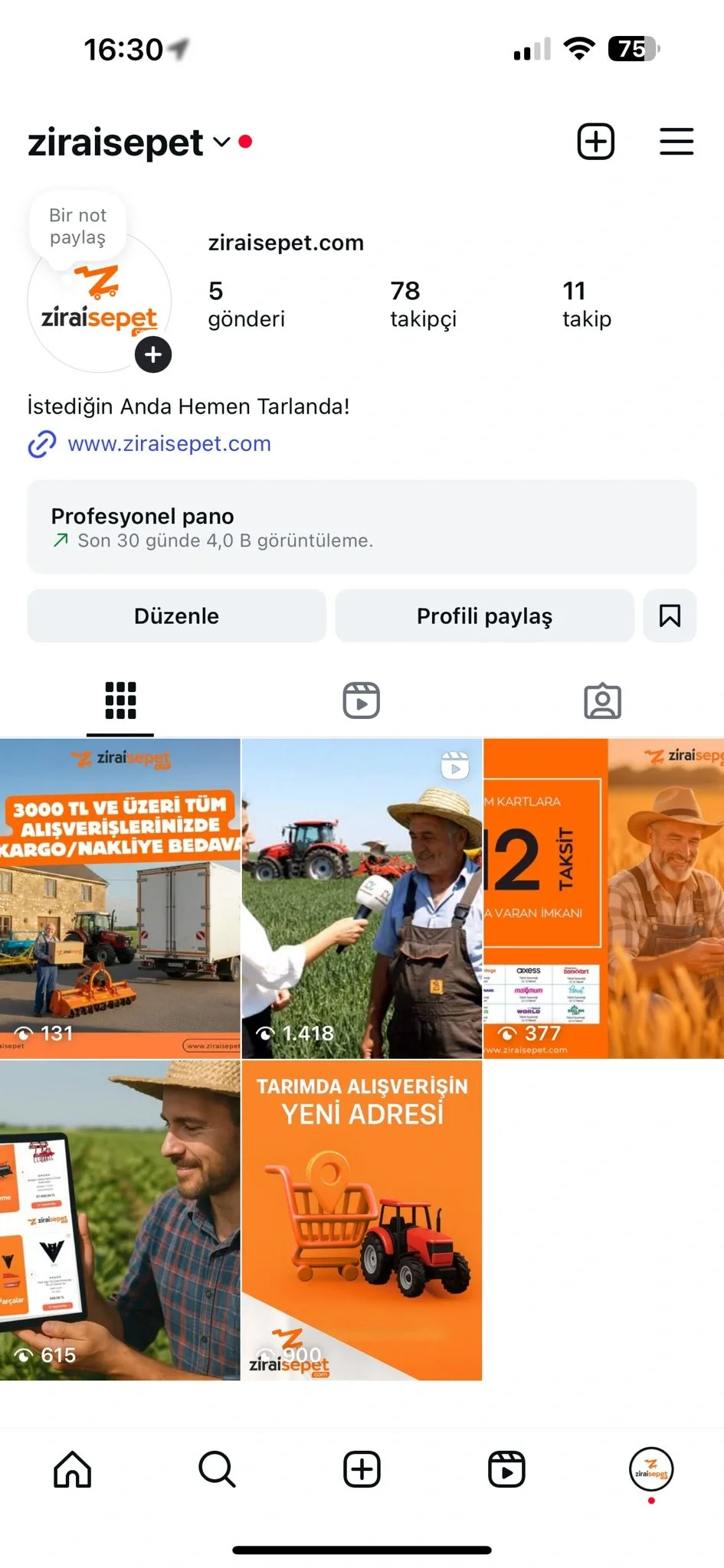Create a new post from the top bar
The height and width of the screenshot is (1568, 724).
(x=595, y=142)
